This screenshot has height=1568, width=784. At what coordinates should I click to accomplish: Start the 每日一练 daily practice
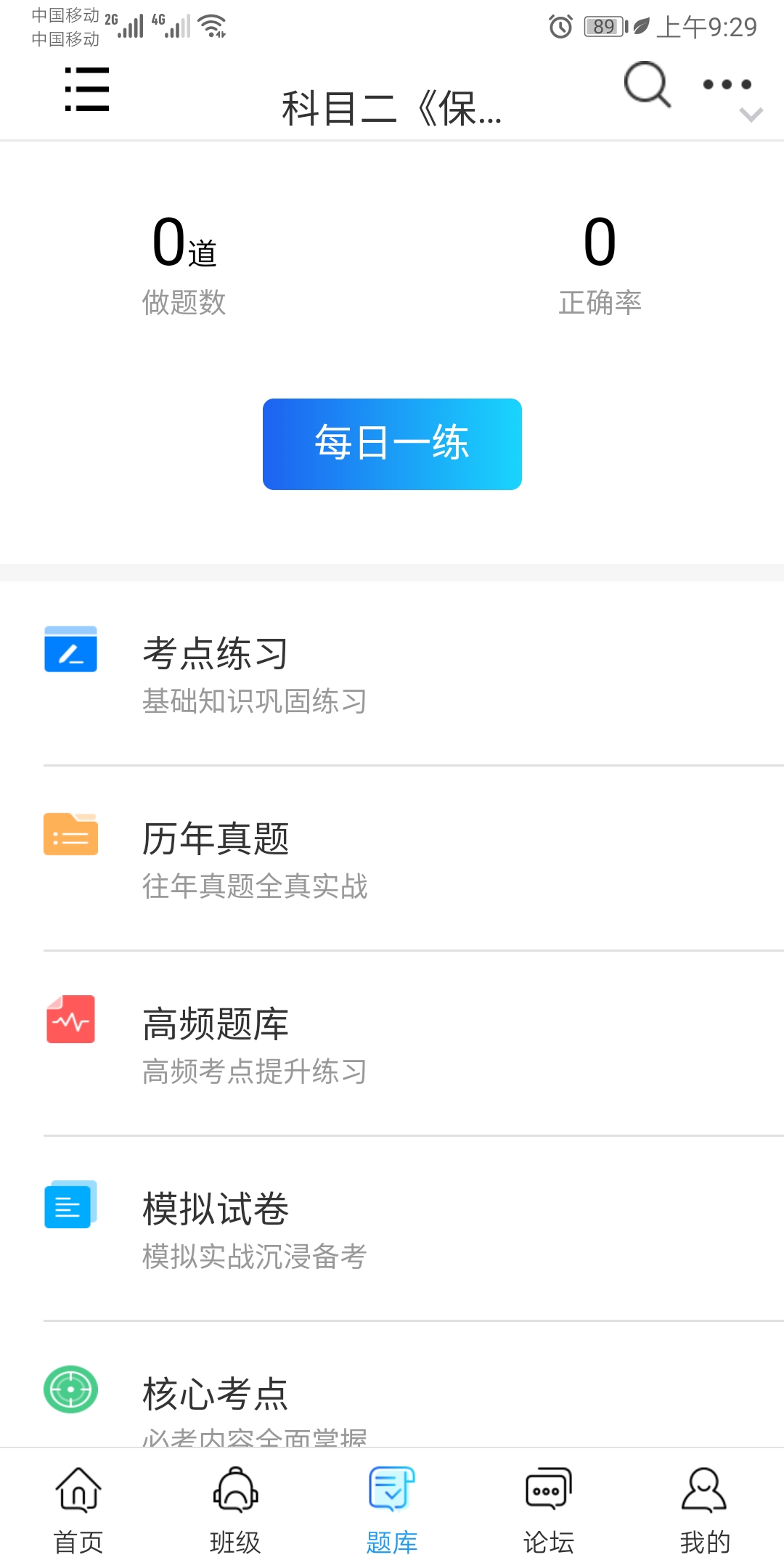coord(392,444)
